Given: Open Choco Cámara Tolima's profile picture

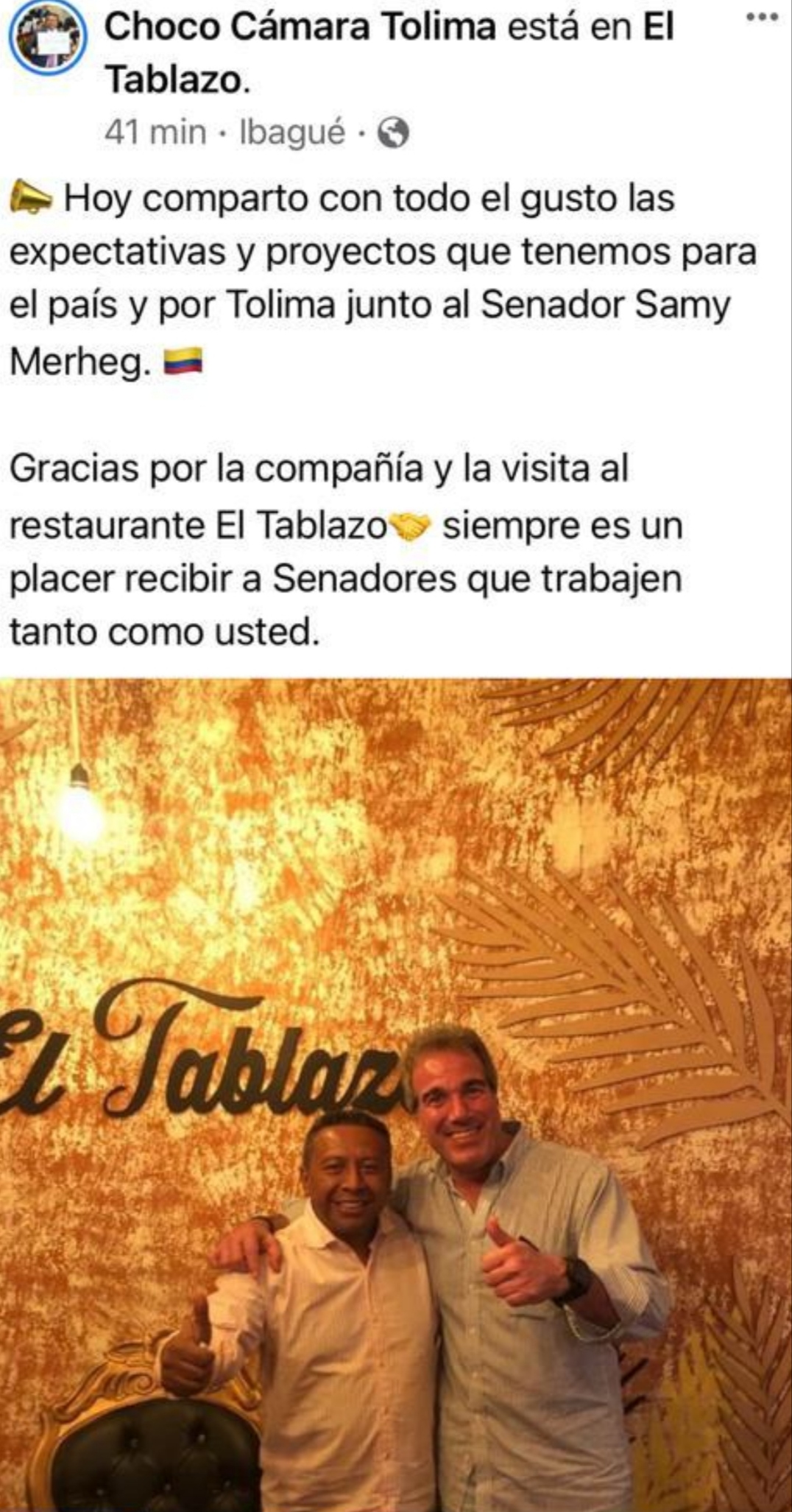Looking at the screenshot, I should coord(48,38).
